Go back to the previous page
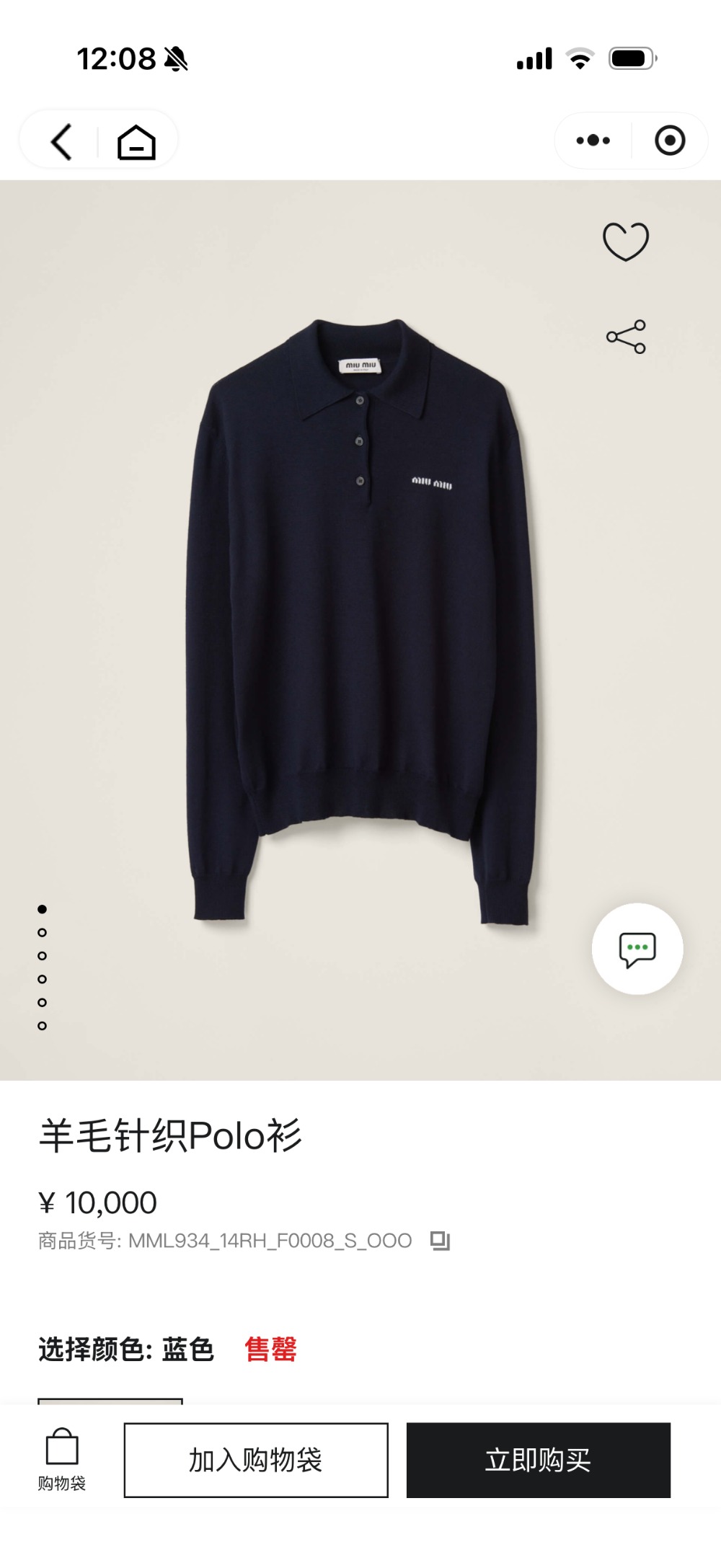 62,141
